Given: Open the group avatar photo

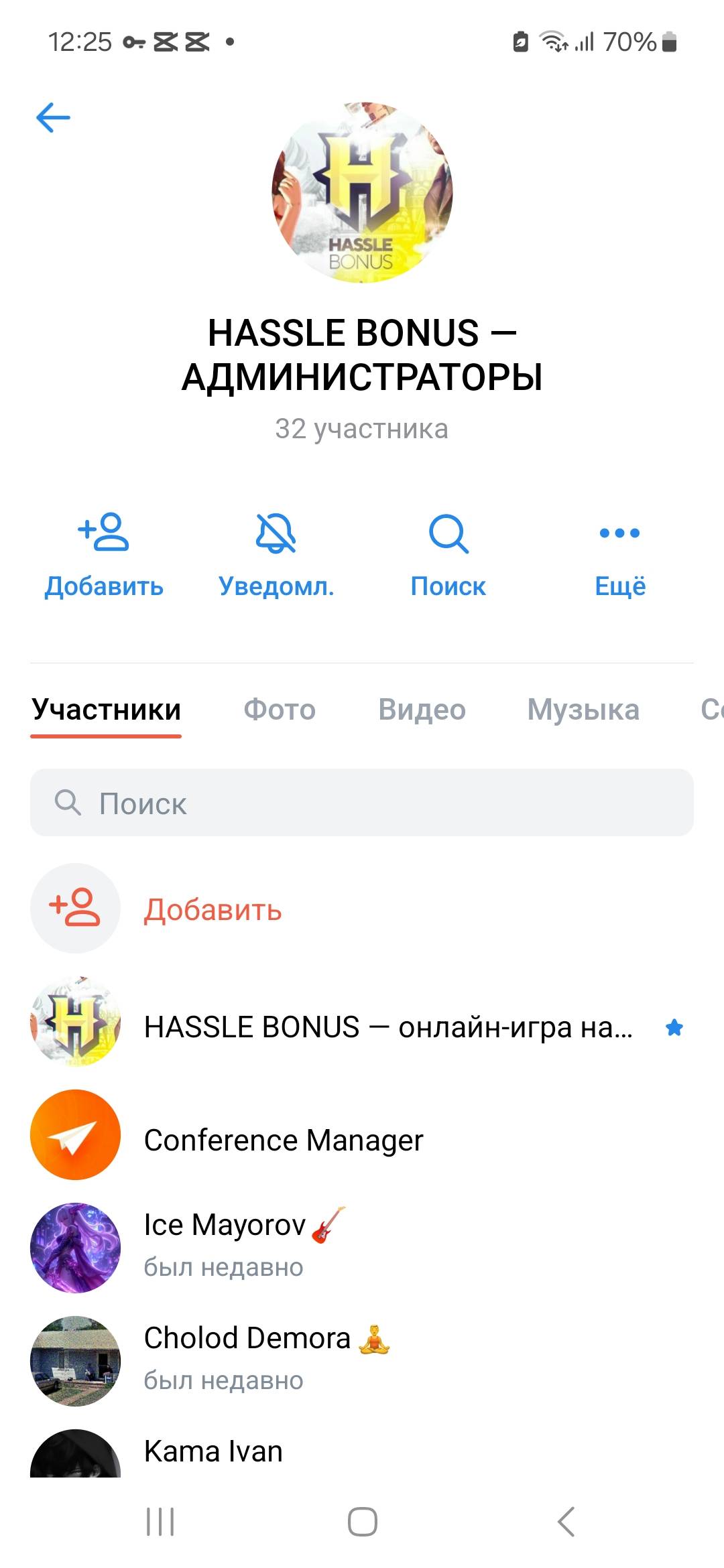Looking at the screenshot, I should (362, 192).
